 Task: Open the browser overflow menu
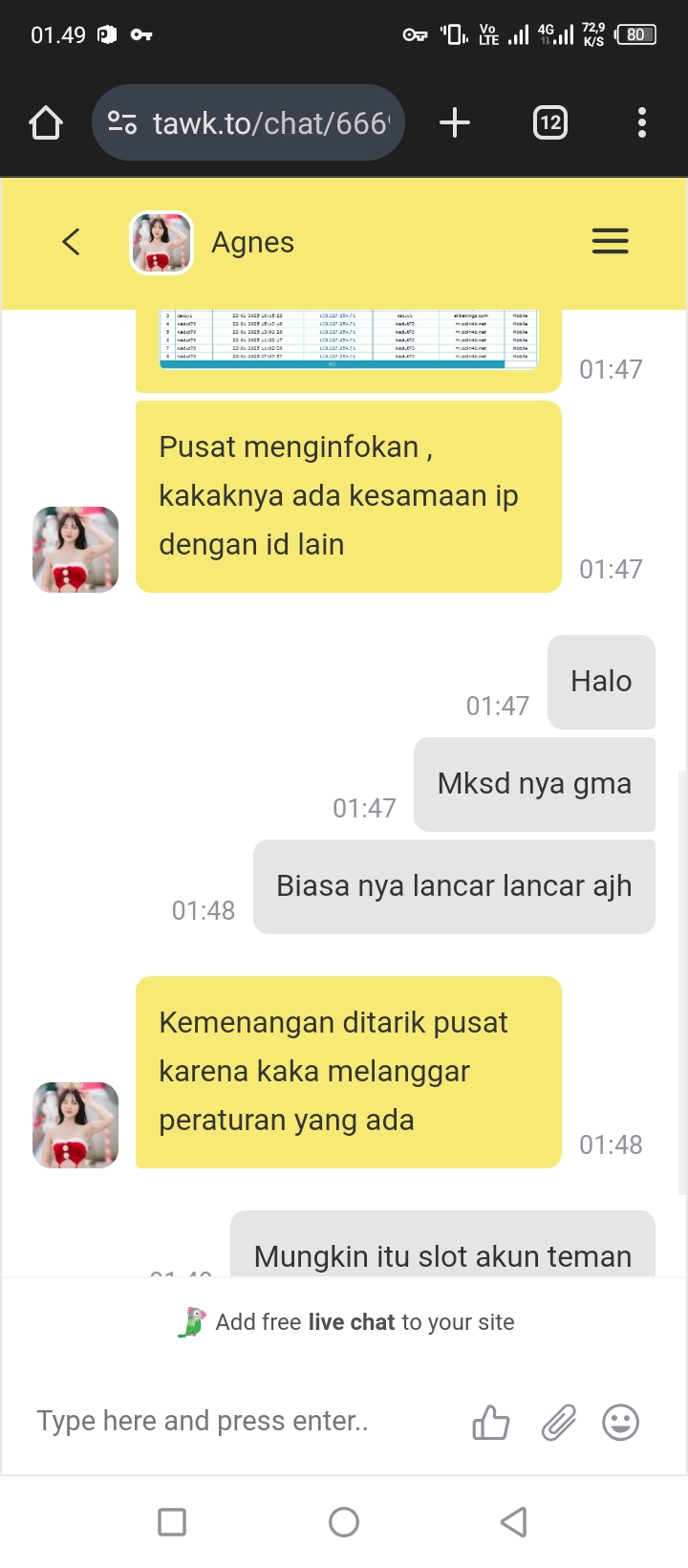(x=641, y=122)
